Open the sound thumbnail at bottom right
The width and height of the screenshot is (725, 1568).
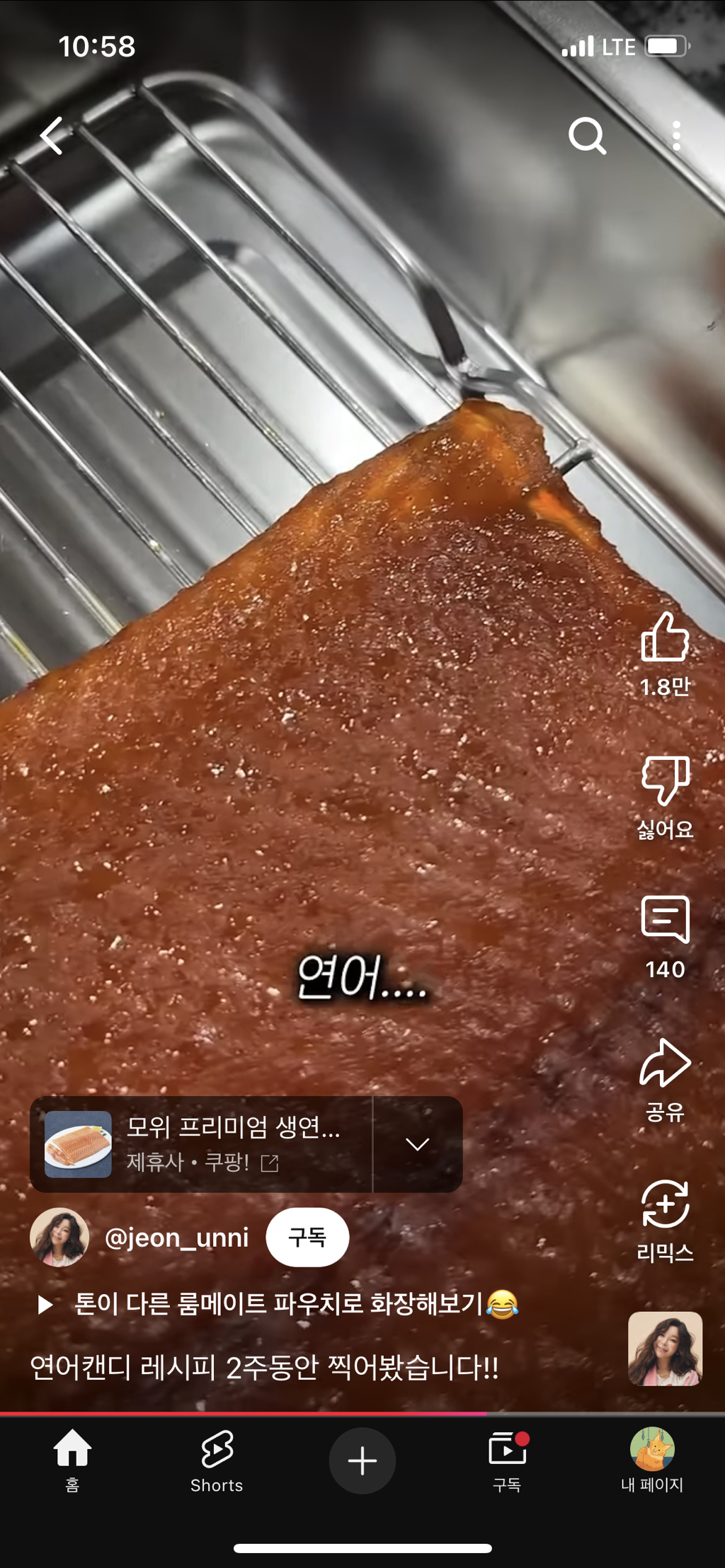click(x=665, y=1349)
